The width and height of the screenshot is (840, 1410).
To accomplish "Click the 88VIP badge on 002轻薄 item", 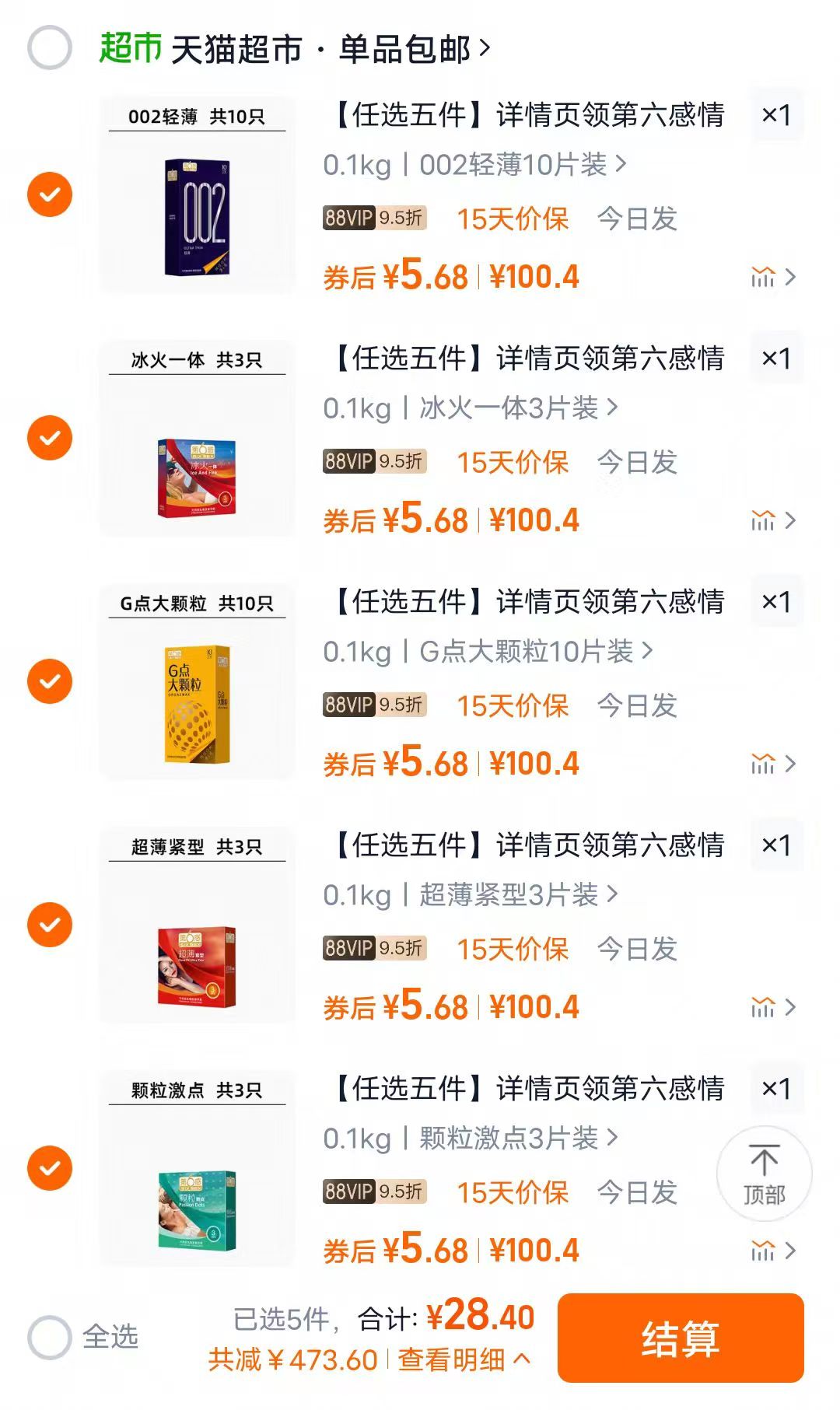I will click(x=349, y=219).
